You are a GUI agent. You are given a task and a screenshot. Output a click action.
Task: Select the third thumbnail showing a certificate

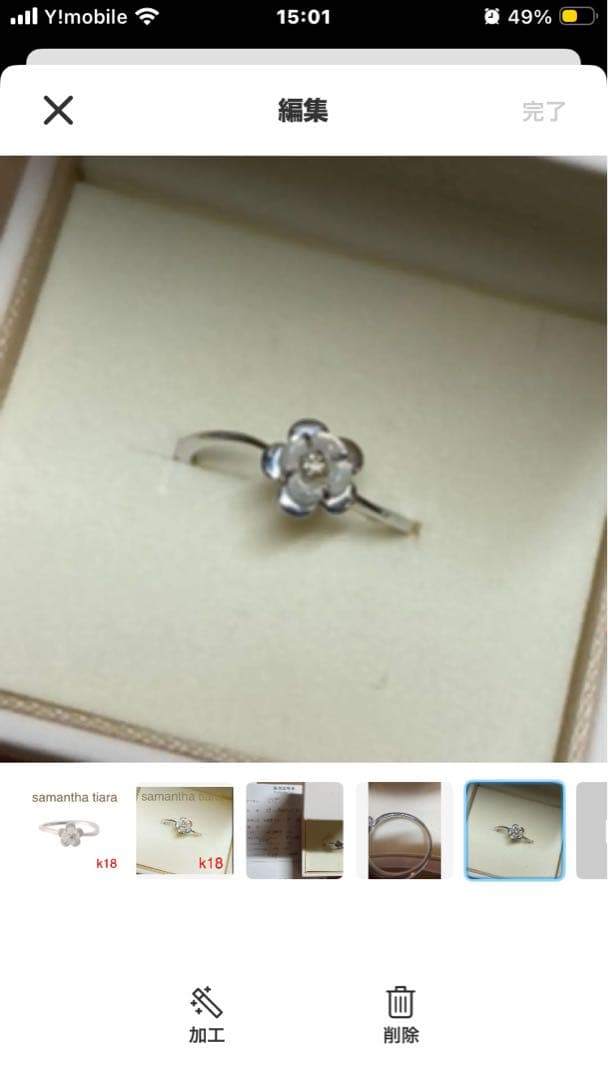point(294,830)
